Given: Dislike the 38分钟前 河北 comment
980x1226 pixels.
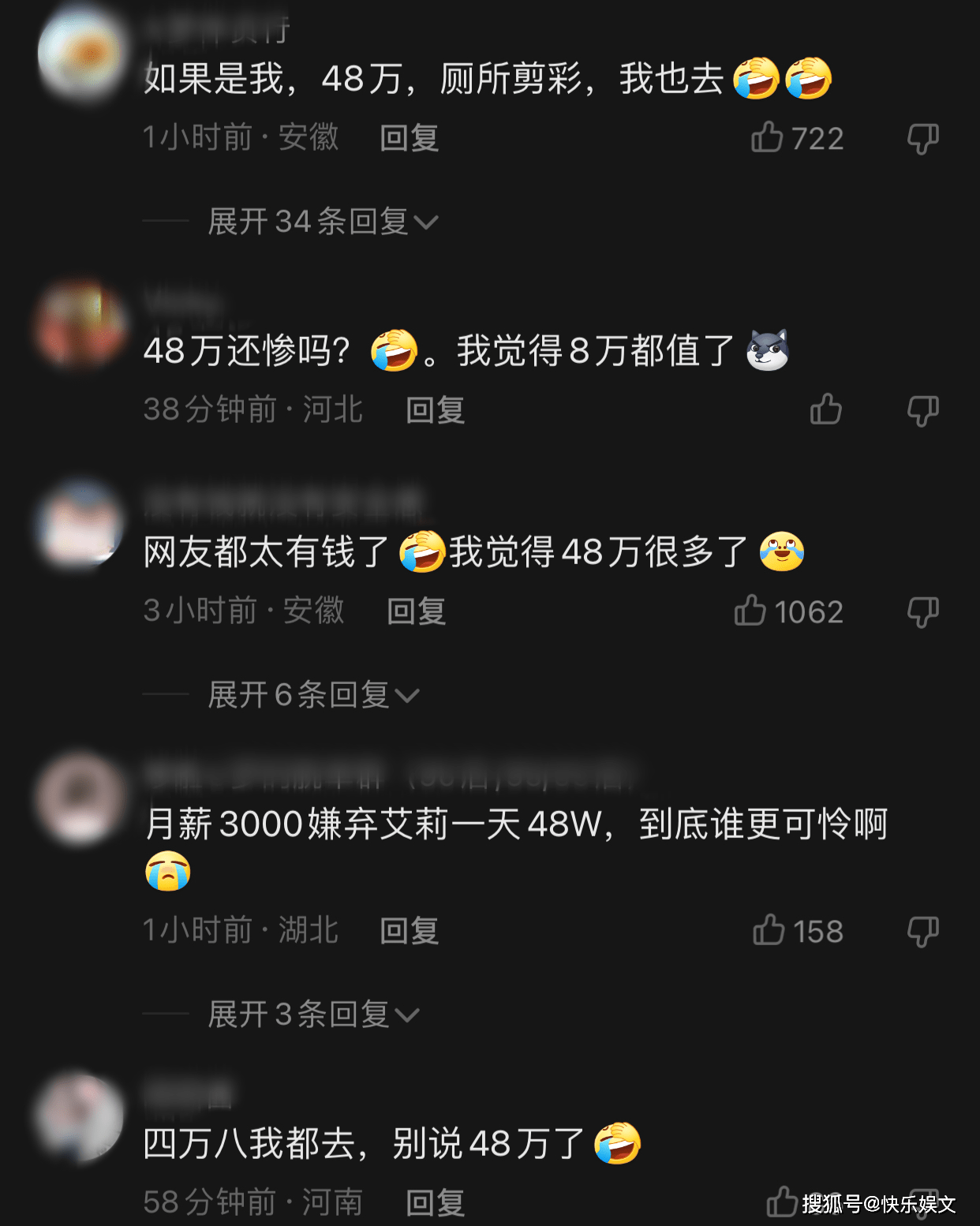Looking at the screenshot, I should click(x=922, y=410).
